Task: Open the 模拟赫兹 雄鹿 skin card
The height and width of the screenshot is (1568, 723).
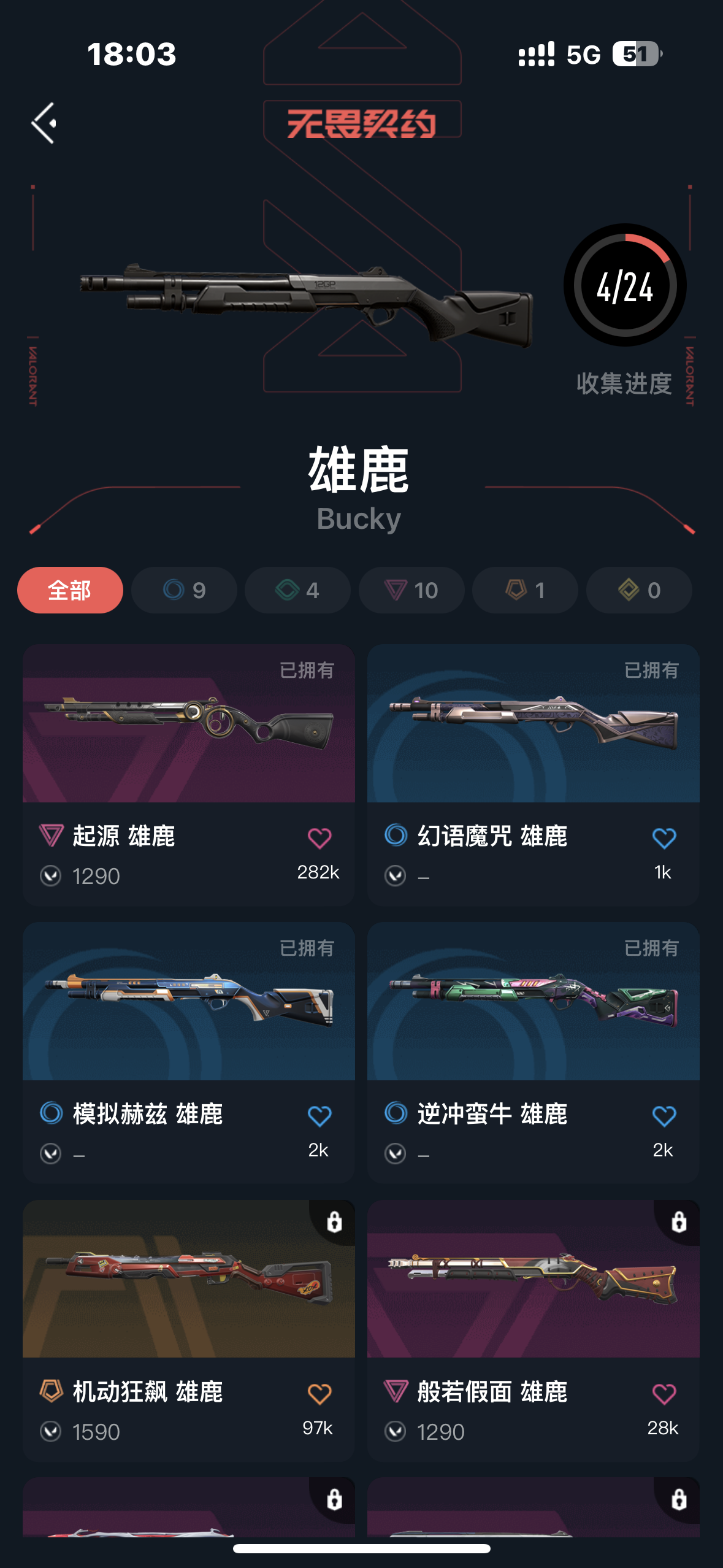Action: click(x=188, y=1001)
